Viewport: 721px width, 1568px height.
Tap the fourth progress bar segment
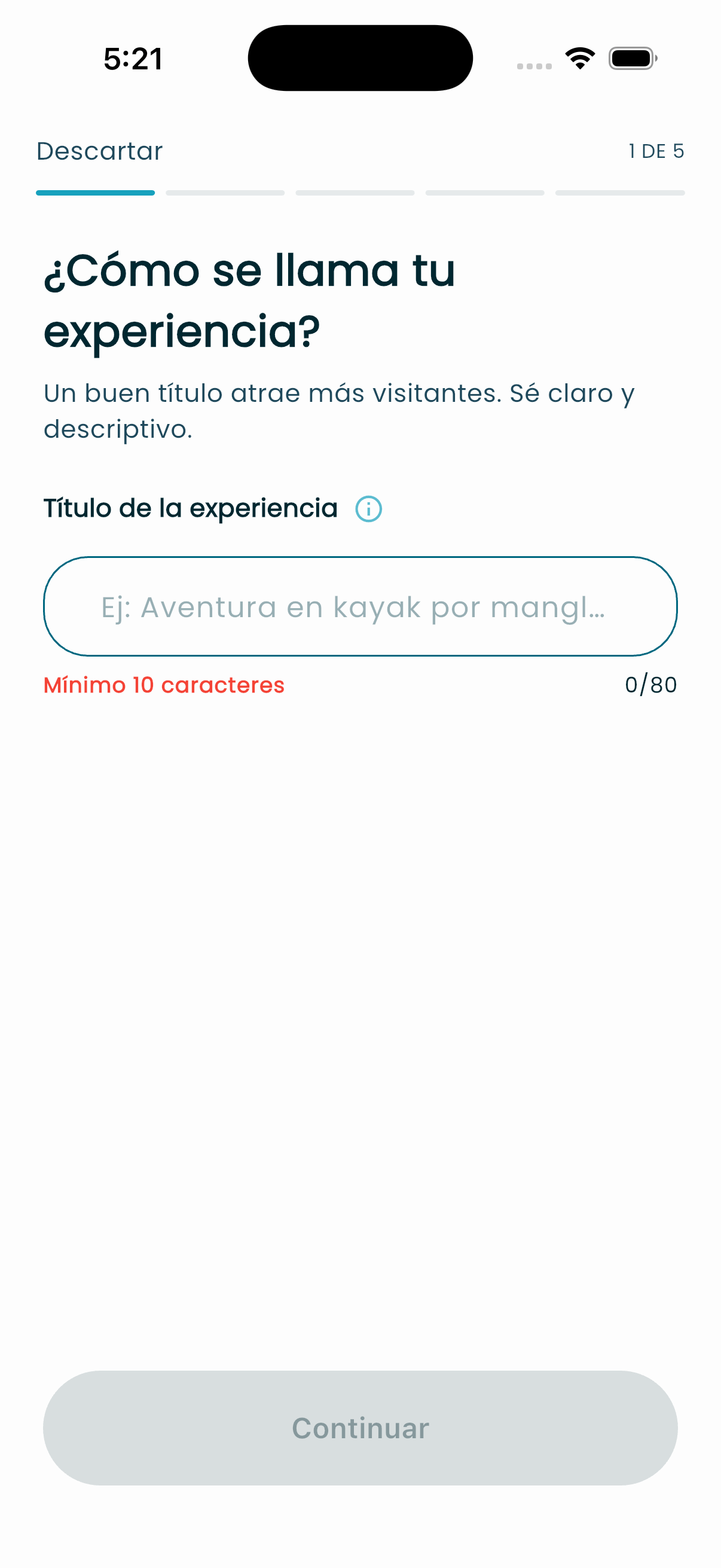pos(485,193)
